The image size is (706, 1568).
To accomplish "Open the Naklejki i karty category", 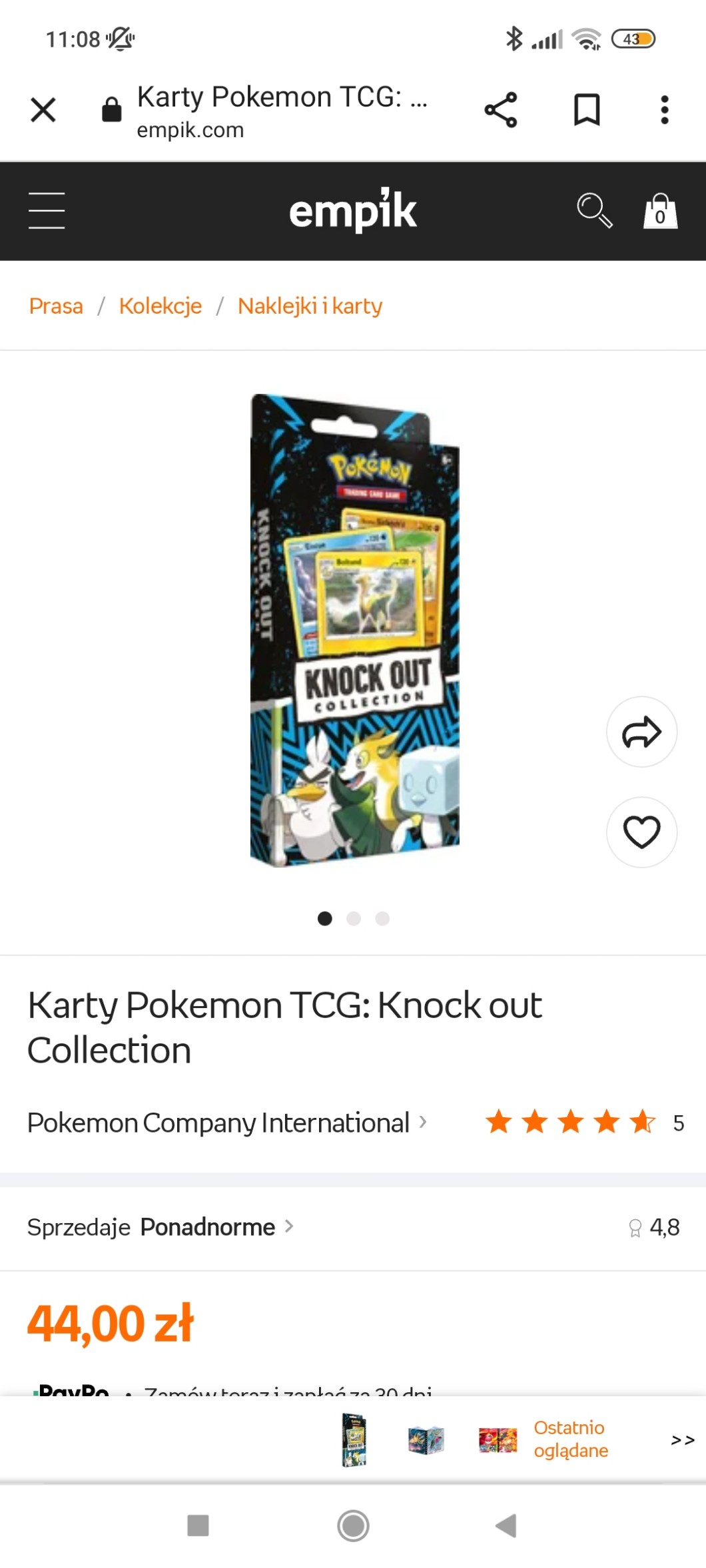I will (x=310, y=306).
